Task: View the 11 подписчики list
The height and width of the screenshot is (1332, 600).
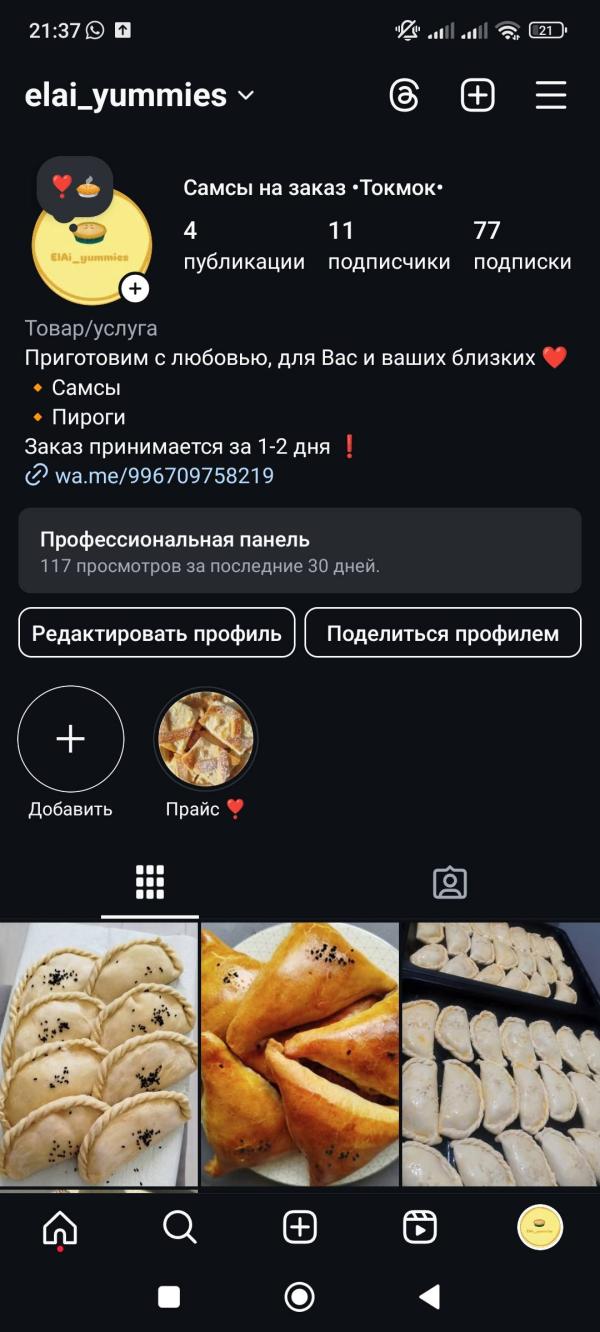Action: (389, 246)
